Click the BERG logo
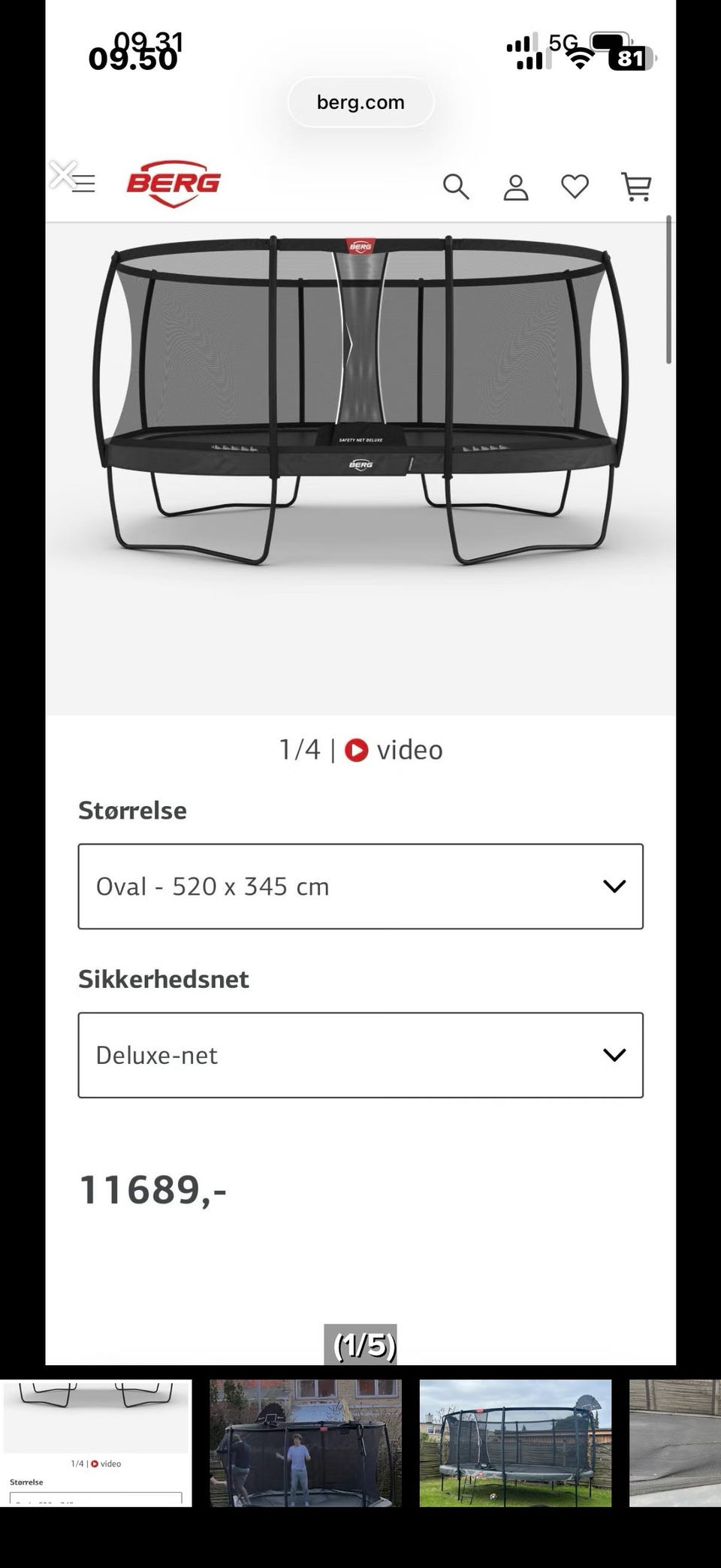This screenshot has height=1568, width=721. pyautogui.click(x=174, y=183)
